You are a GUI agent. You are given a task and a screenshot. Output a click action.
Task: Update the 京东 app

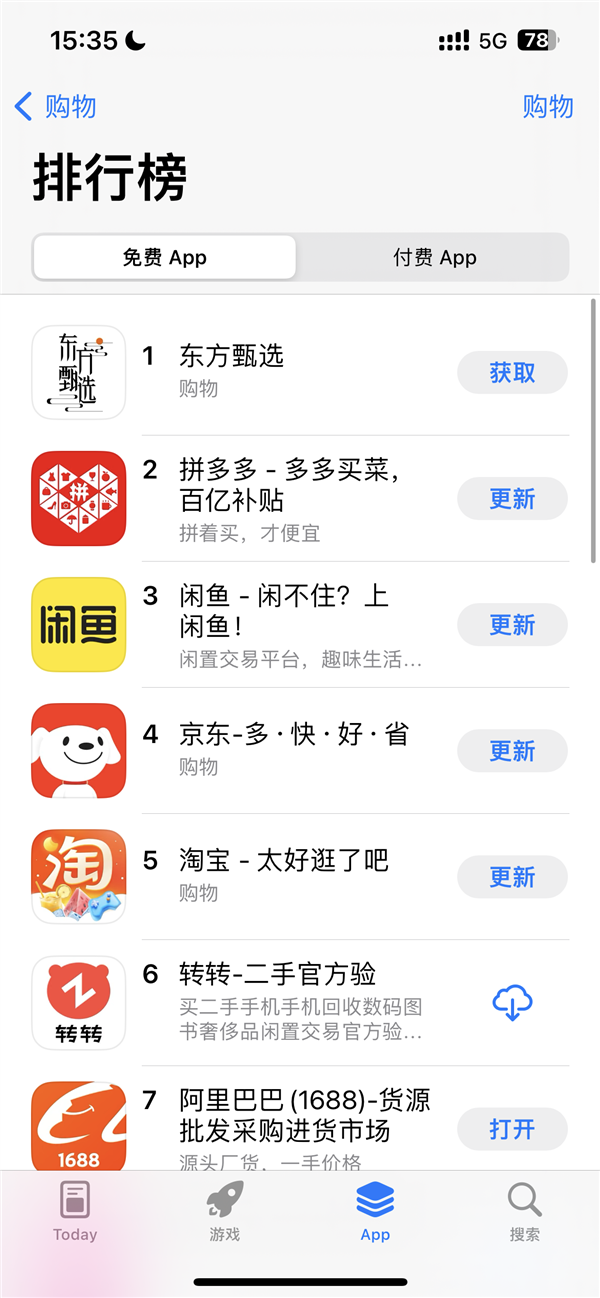coord(512,751)
